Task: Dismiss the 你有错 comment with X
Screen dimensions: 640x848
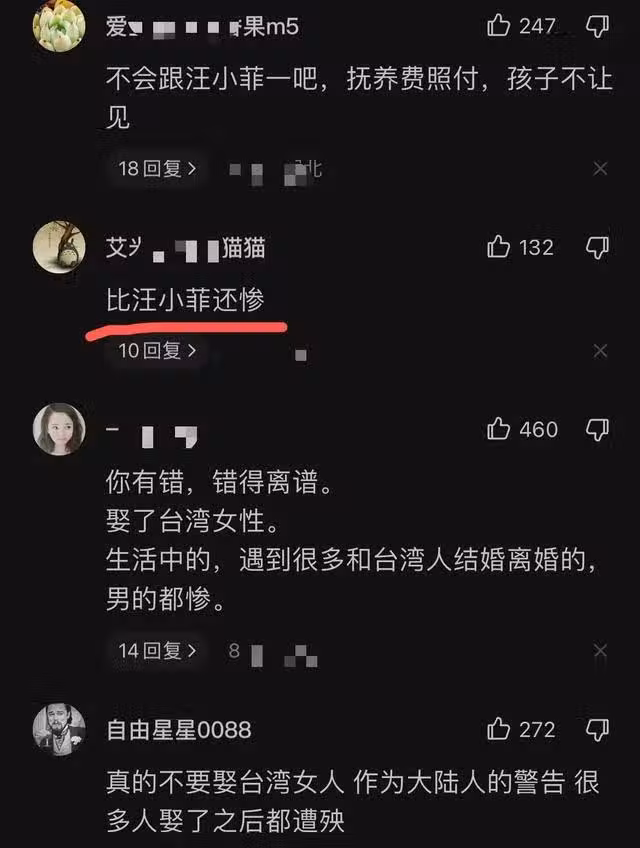Action: [600, 651]
